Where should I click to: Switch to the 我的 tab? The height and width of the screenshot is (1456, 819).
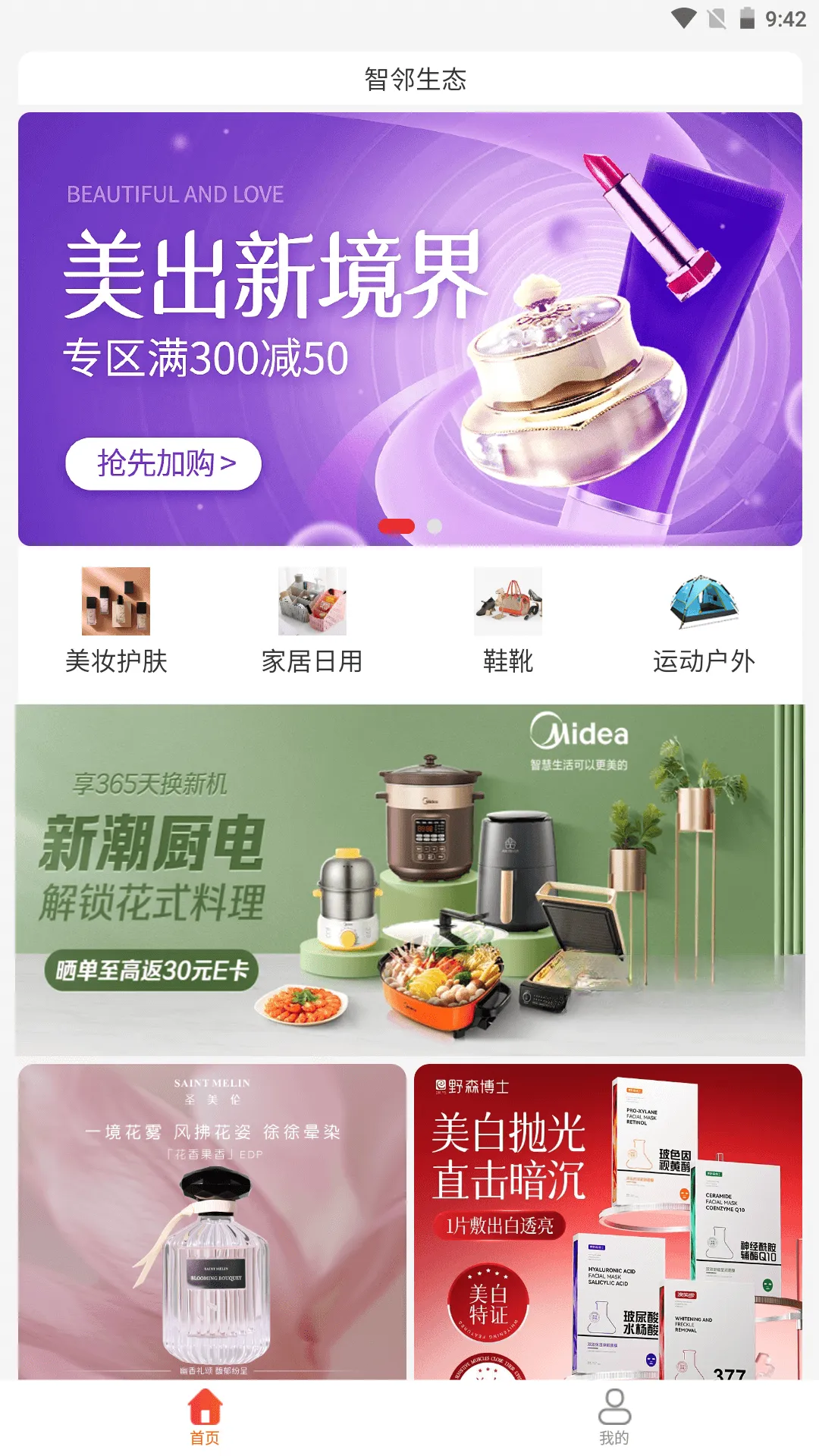614,1417
